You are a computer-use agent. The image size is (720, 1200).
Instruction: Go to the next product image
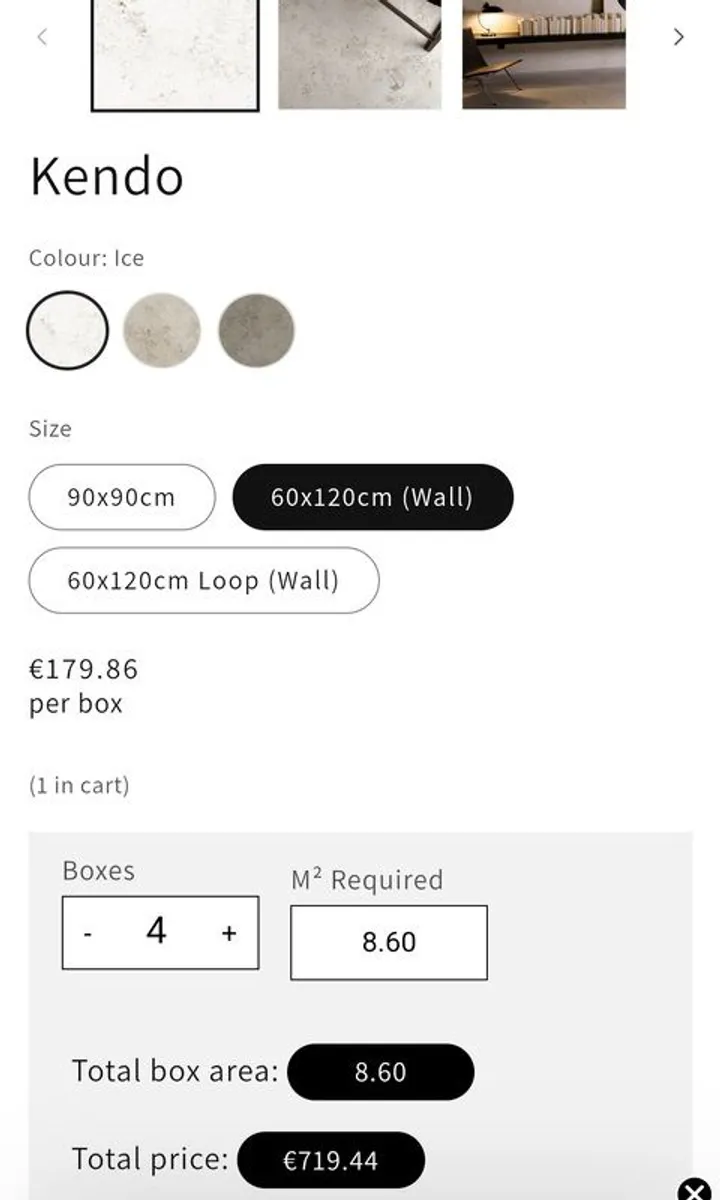pyautogui.click(x=678, y=37)
